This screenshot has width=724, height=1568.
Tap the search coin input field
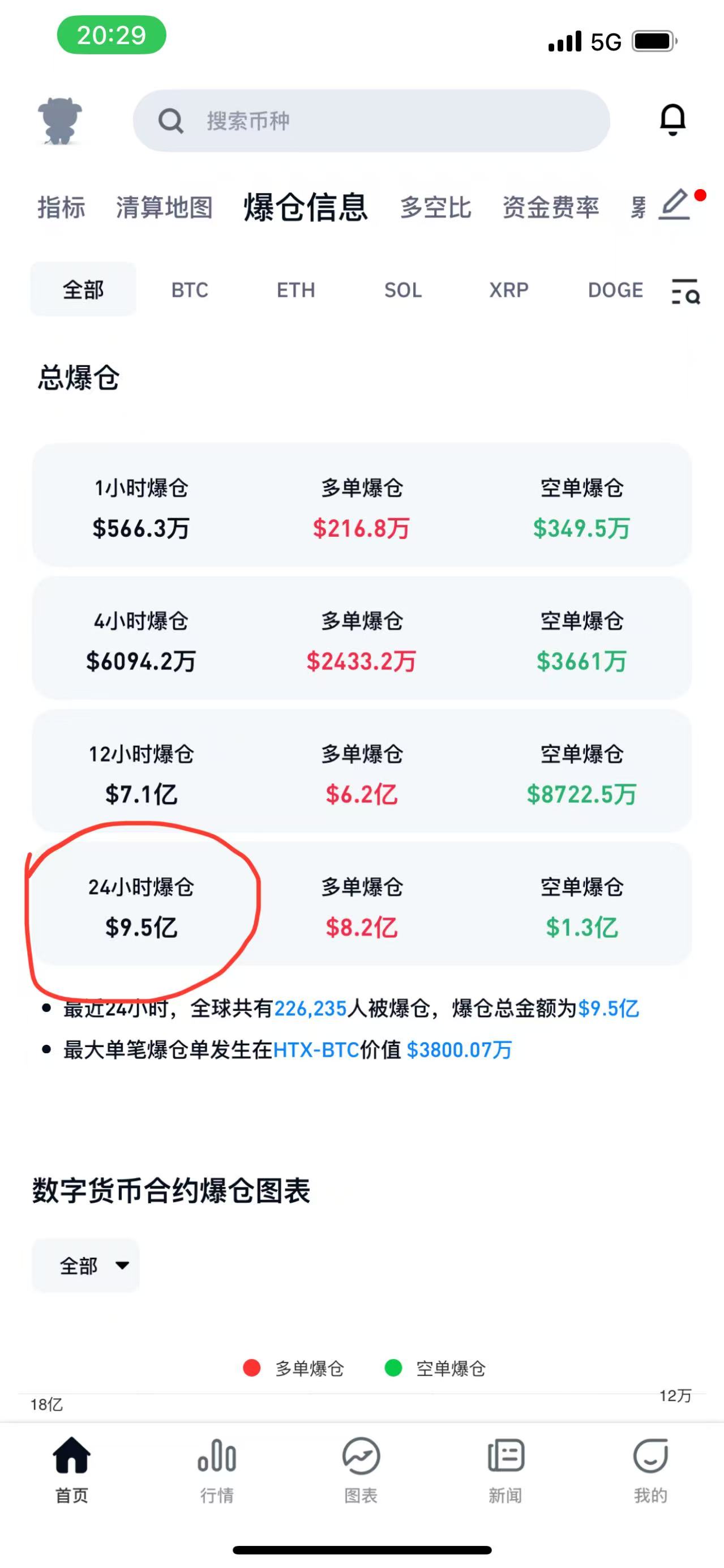371,121
